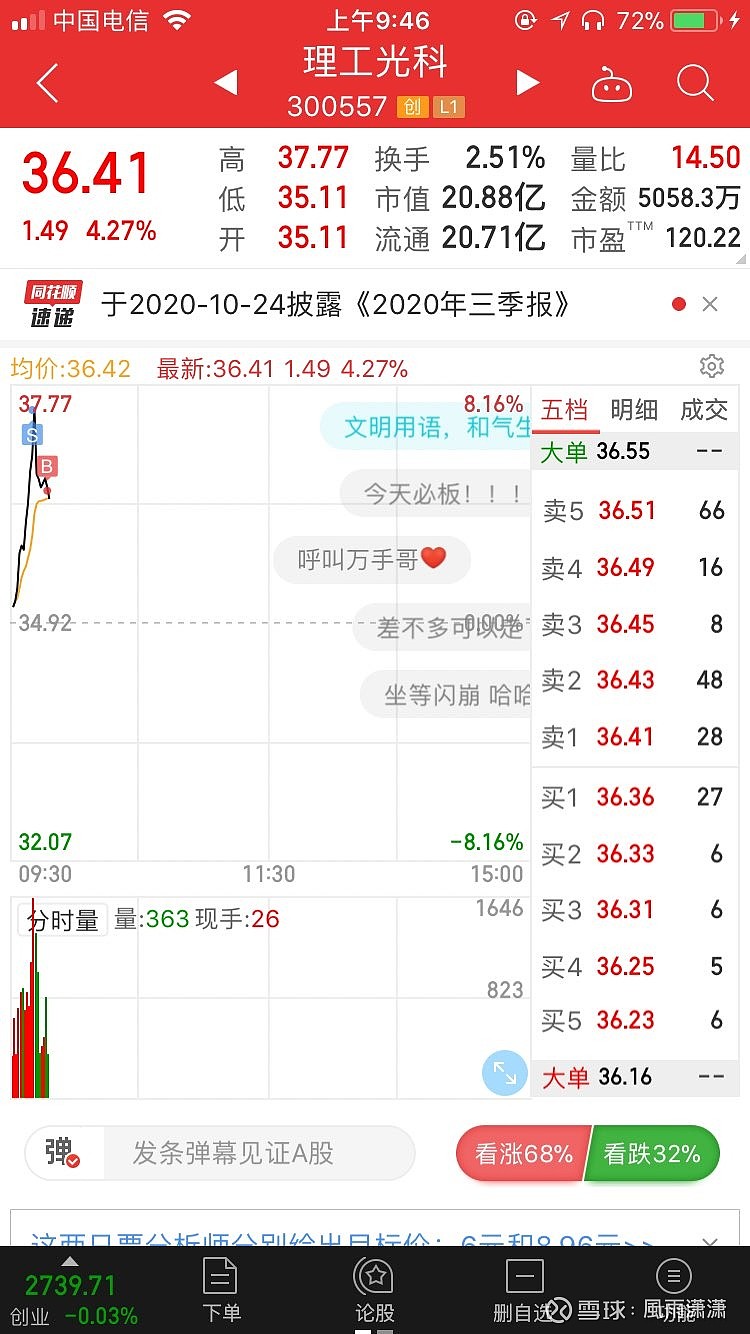The image size is (750, 1334).
Task: Vote 看涨 68%
Action: pos(522,1153)
